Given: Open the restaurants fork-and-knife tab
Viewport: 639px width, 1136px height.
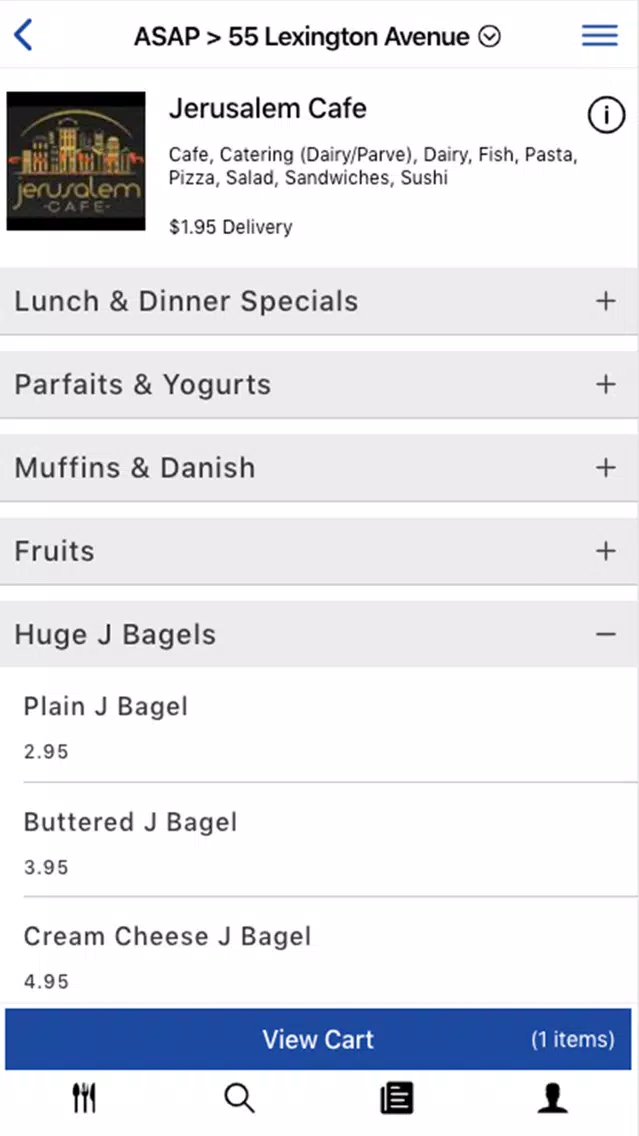Looking at the screenshot, I should pos(84,1098).
